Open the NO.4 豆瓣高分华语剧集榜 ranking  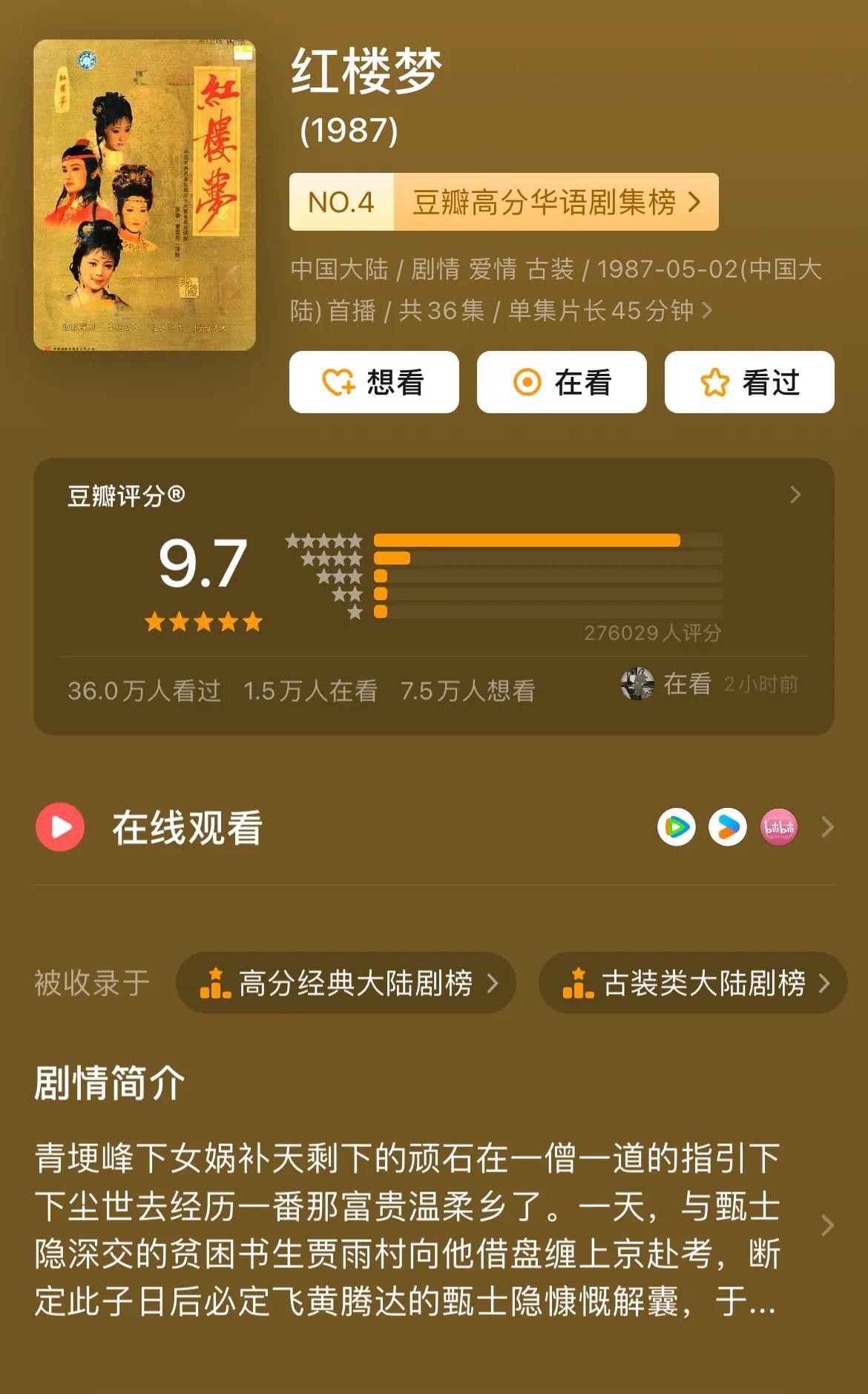(504, 202)
